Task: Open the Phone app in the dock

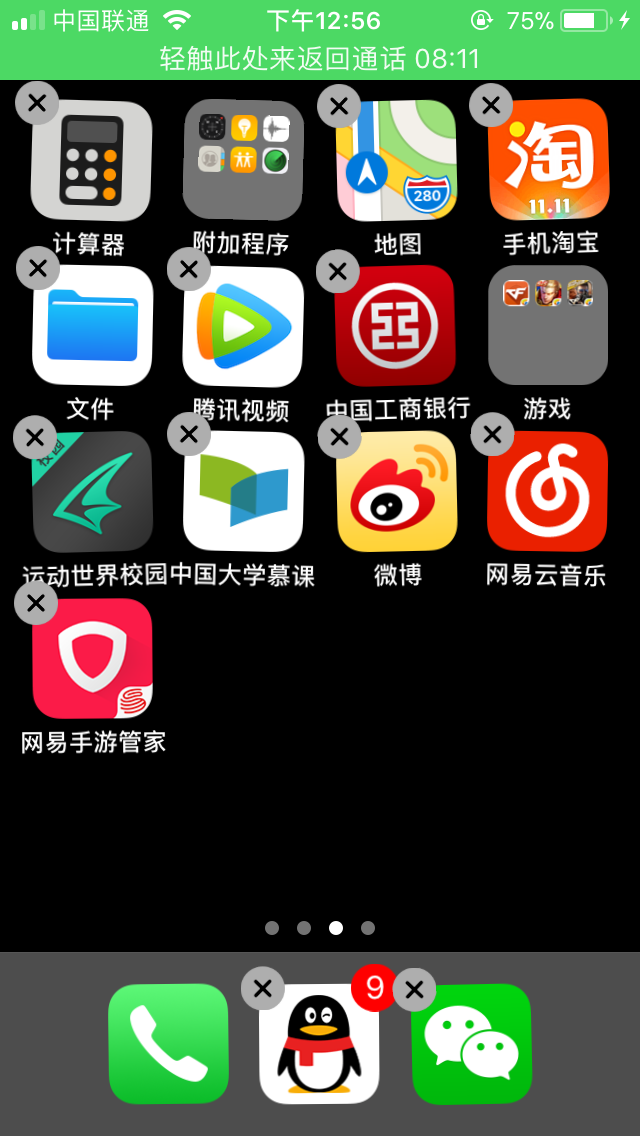Action: point(168,1043)
